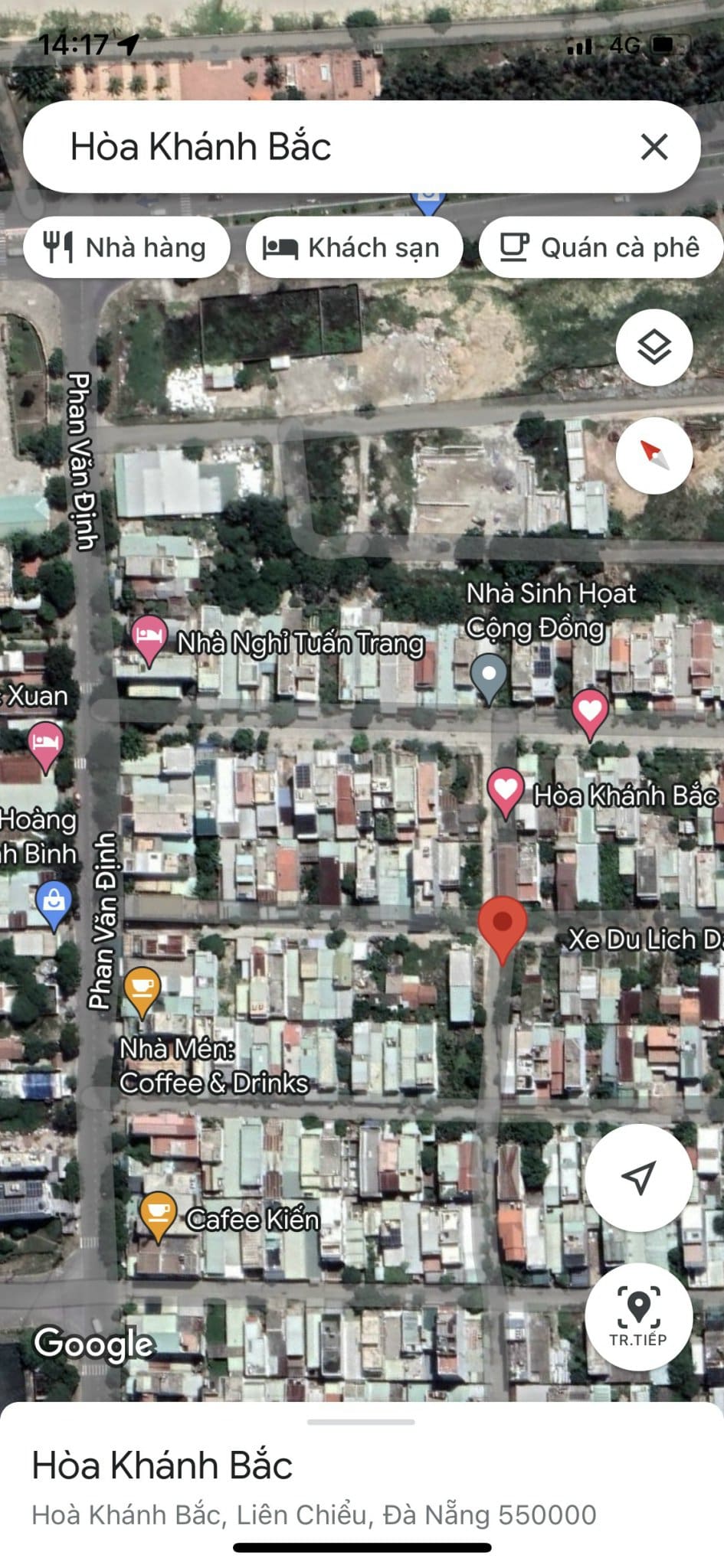Viewport: 724px width, 1568px height.
Task: View Cafee Kiến place marker
Action: coord(158,1217)
